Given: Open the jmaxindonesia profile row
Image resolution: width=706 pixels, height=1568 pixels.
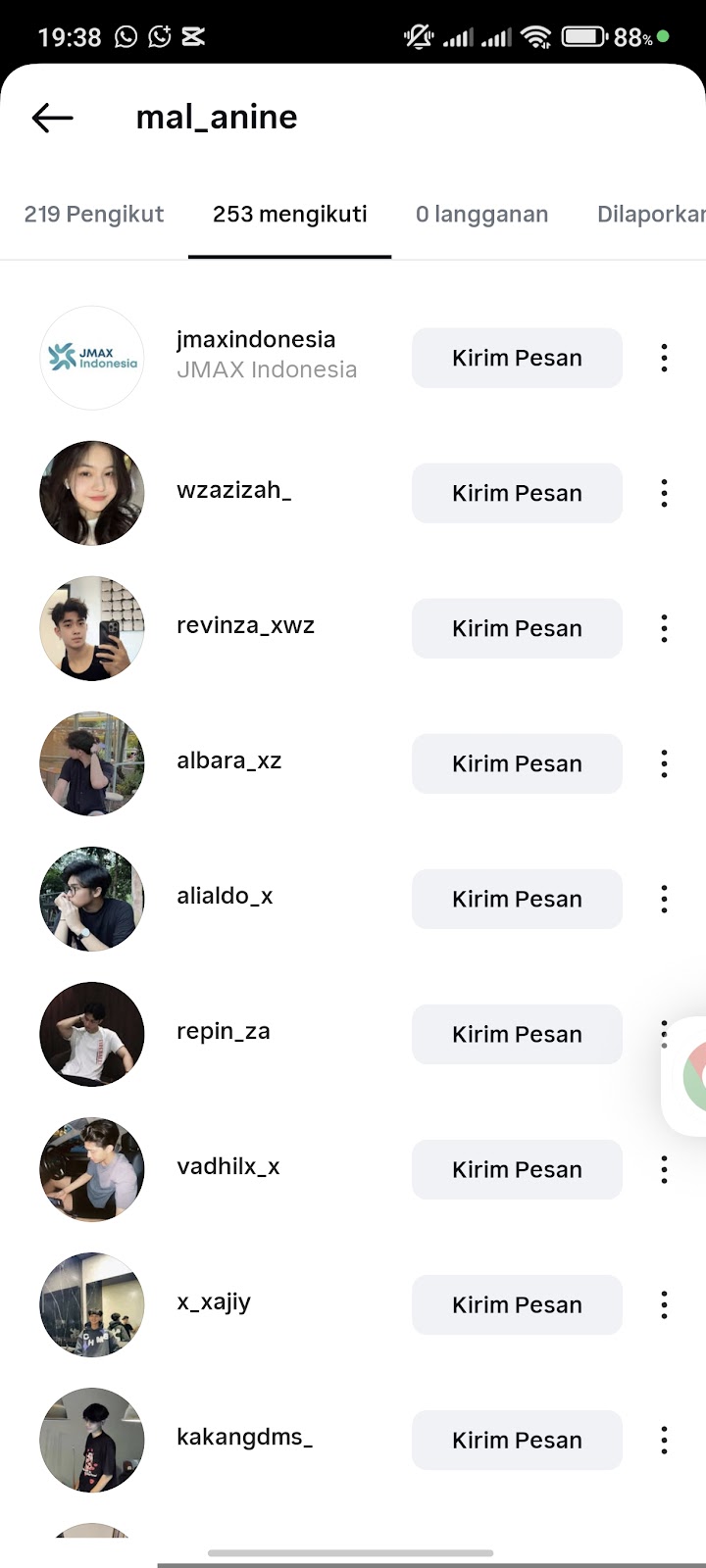Looking at the screenshot, I should tap(255, 355).
